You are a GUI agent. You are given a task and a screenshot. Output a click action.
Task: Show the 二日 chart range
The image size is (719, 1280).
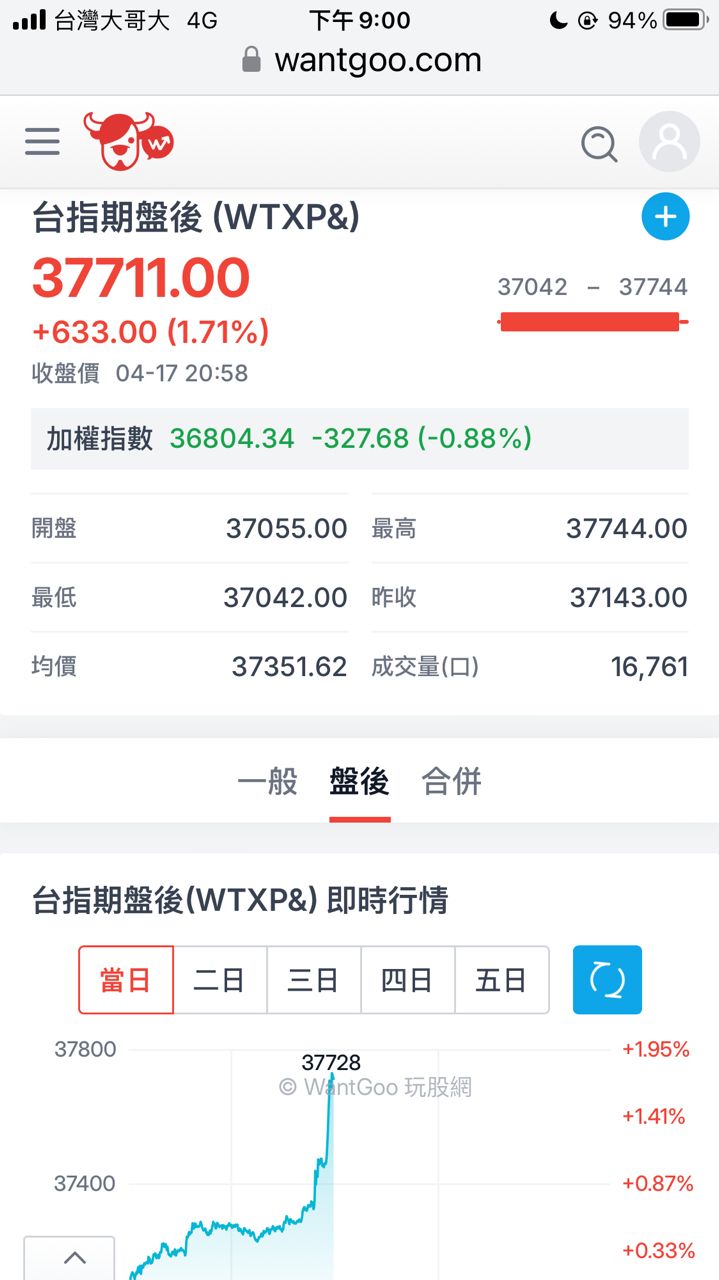[x=220, y=980]
